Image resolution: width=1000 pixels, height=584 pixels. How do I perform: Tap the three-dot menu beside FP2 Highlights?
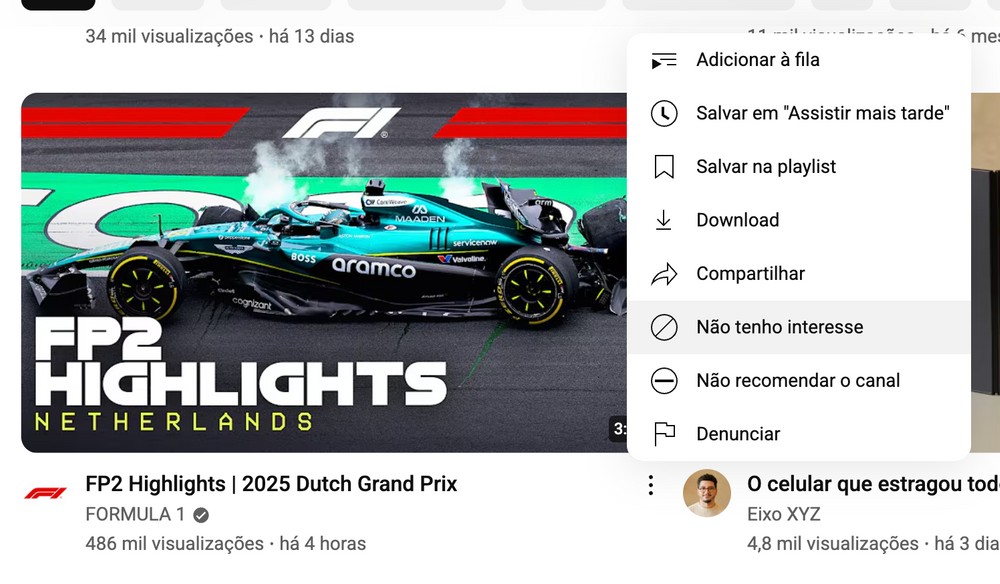[x=650, y=486]
